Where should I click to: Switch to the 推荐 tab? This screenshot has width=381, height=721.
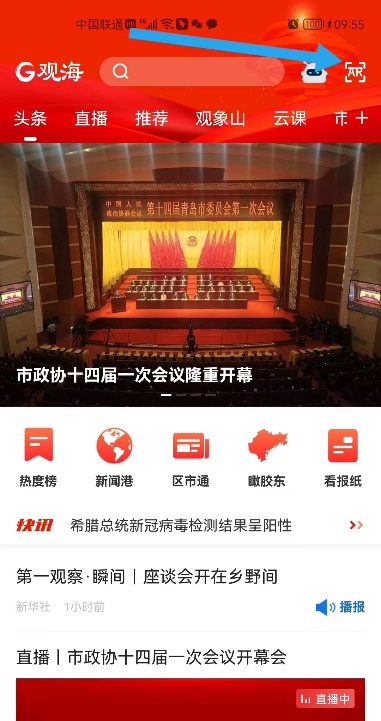tap(152, 119)
